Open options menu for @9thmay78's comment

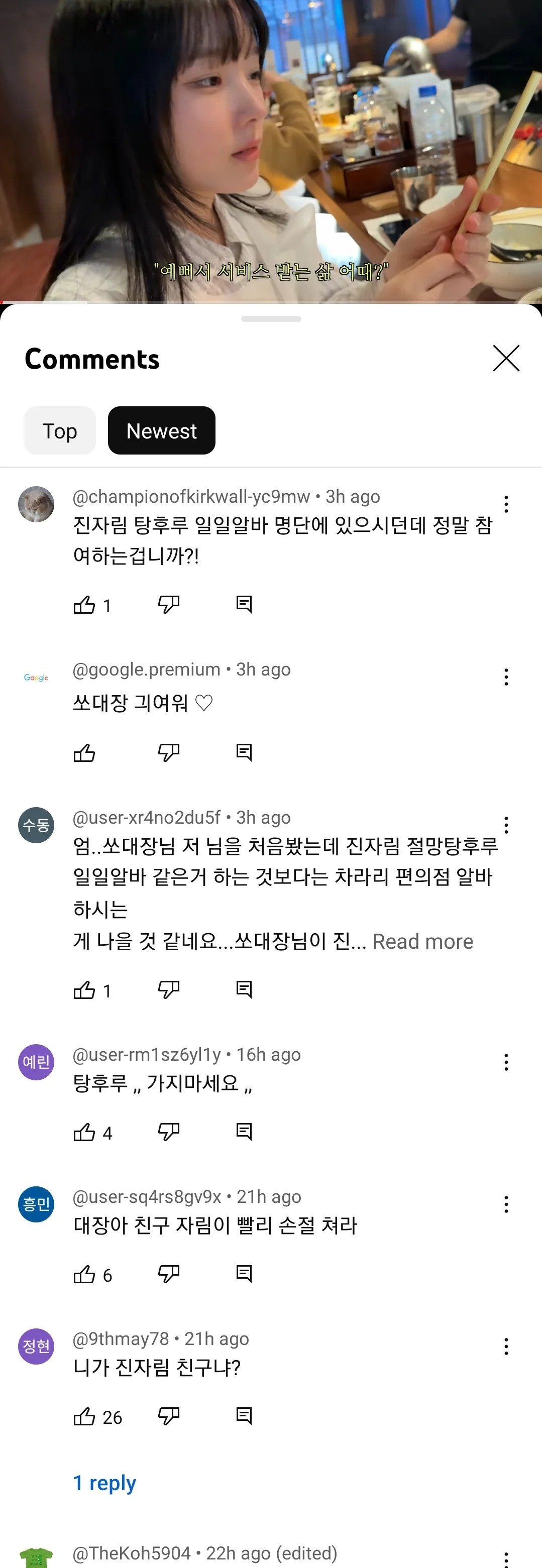point(506,1347)
